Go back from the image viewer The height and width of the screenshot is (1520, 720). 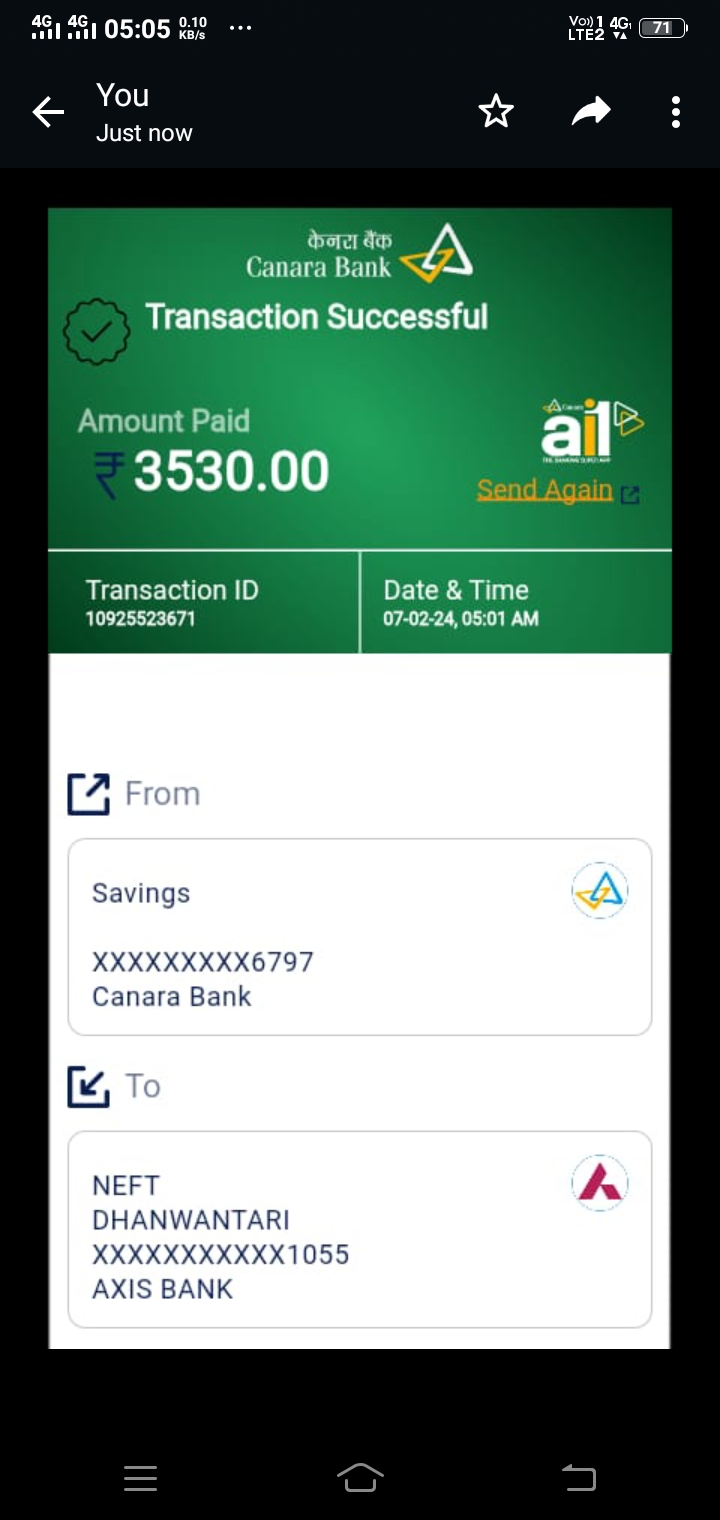[x=48, y=112]
